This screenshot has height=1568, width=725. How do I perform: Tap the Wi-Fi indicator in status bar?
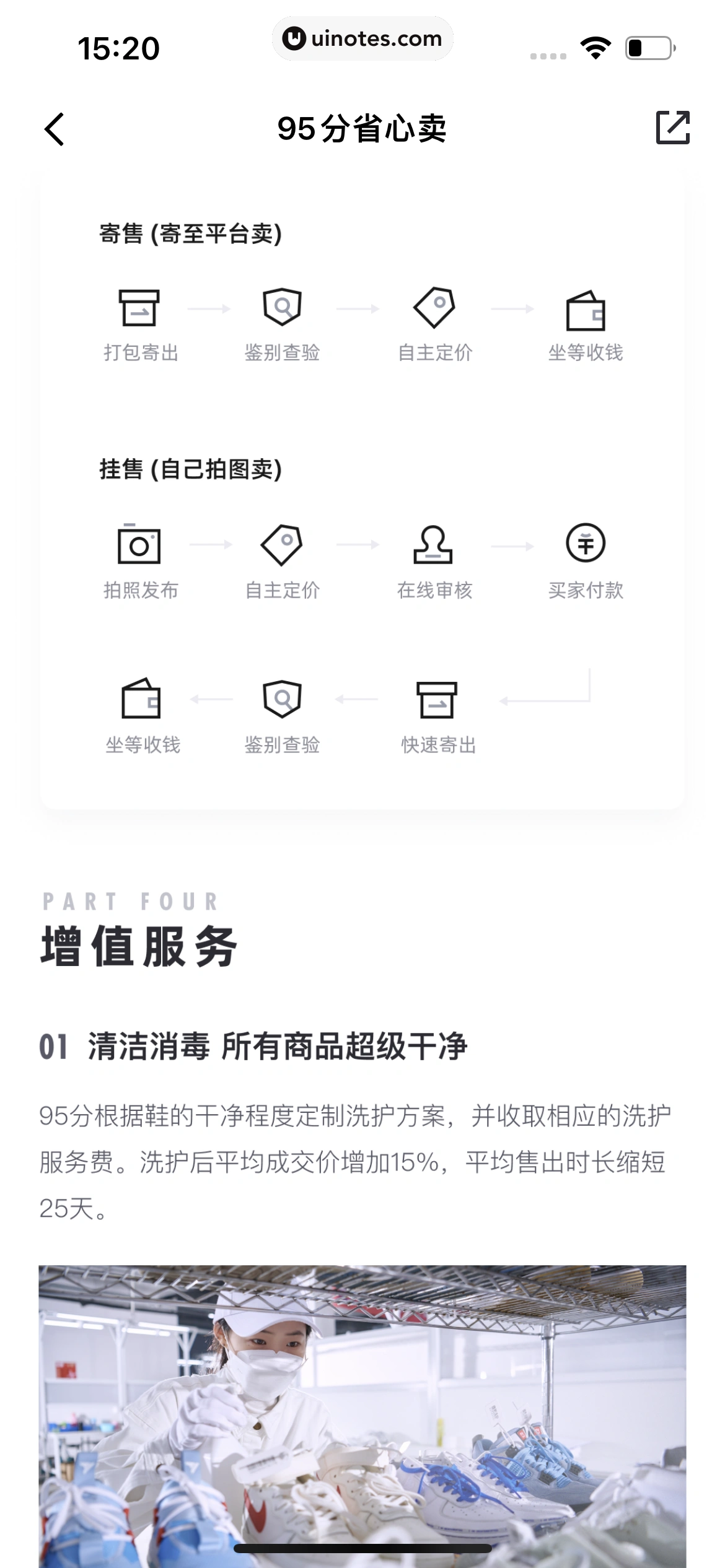tap(595, 46)
